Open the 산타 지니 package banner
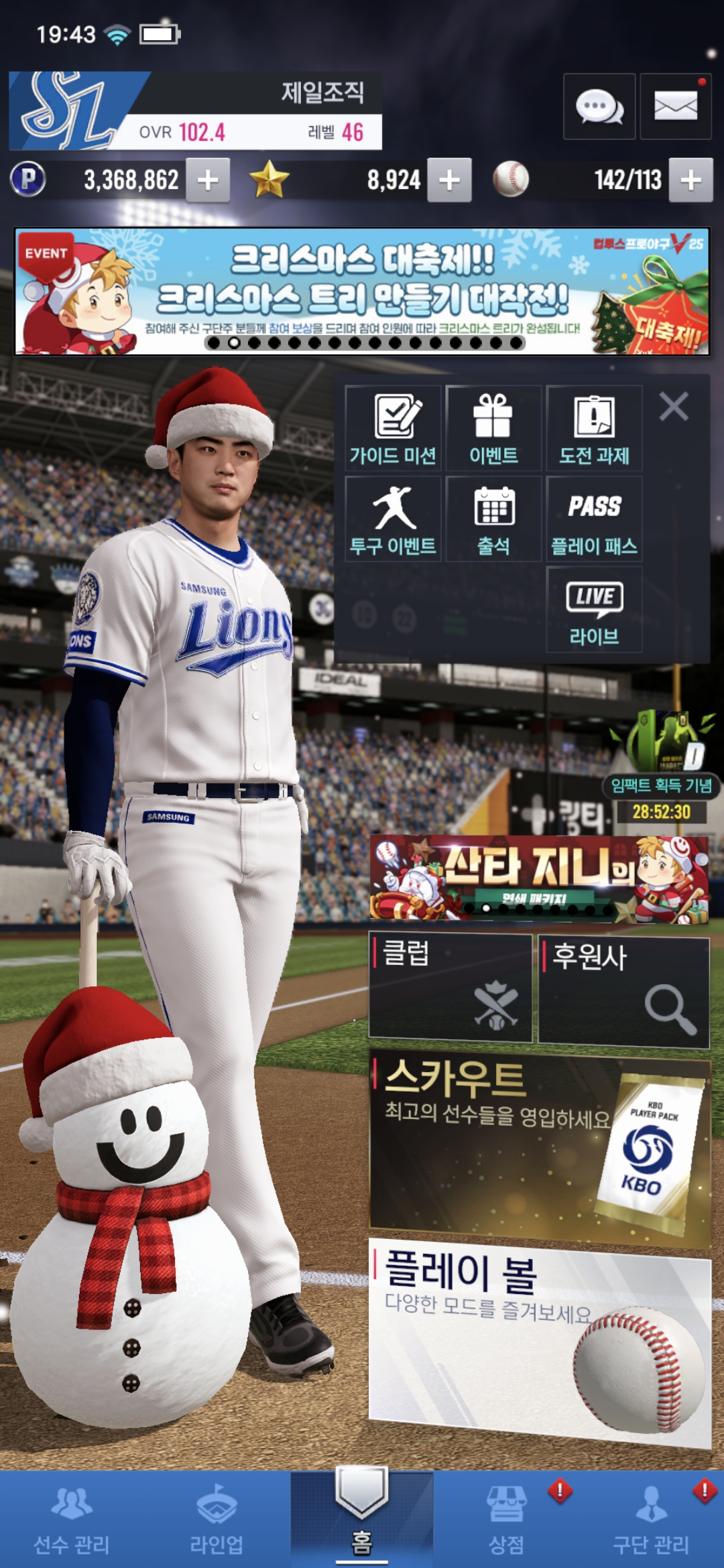The image size is (724, 1568). pyautogui.click(x=539, y=878)
